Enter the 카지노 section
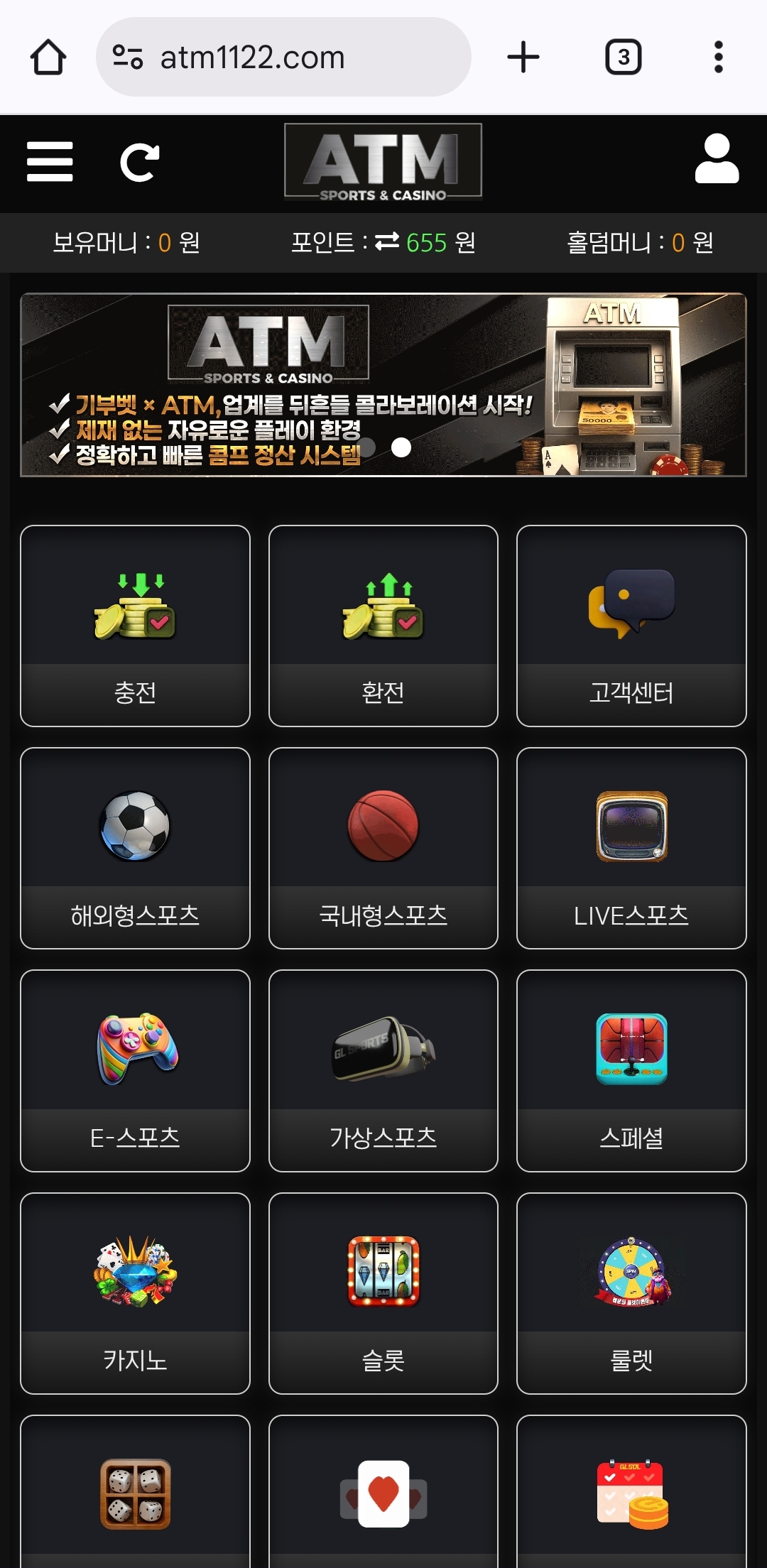Screen dimensions: 767x1568 pyautogui.click(x=135, y=1293)
